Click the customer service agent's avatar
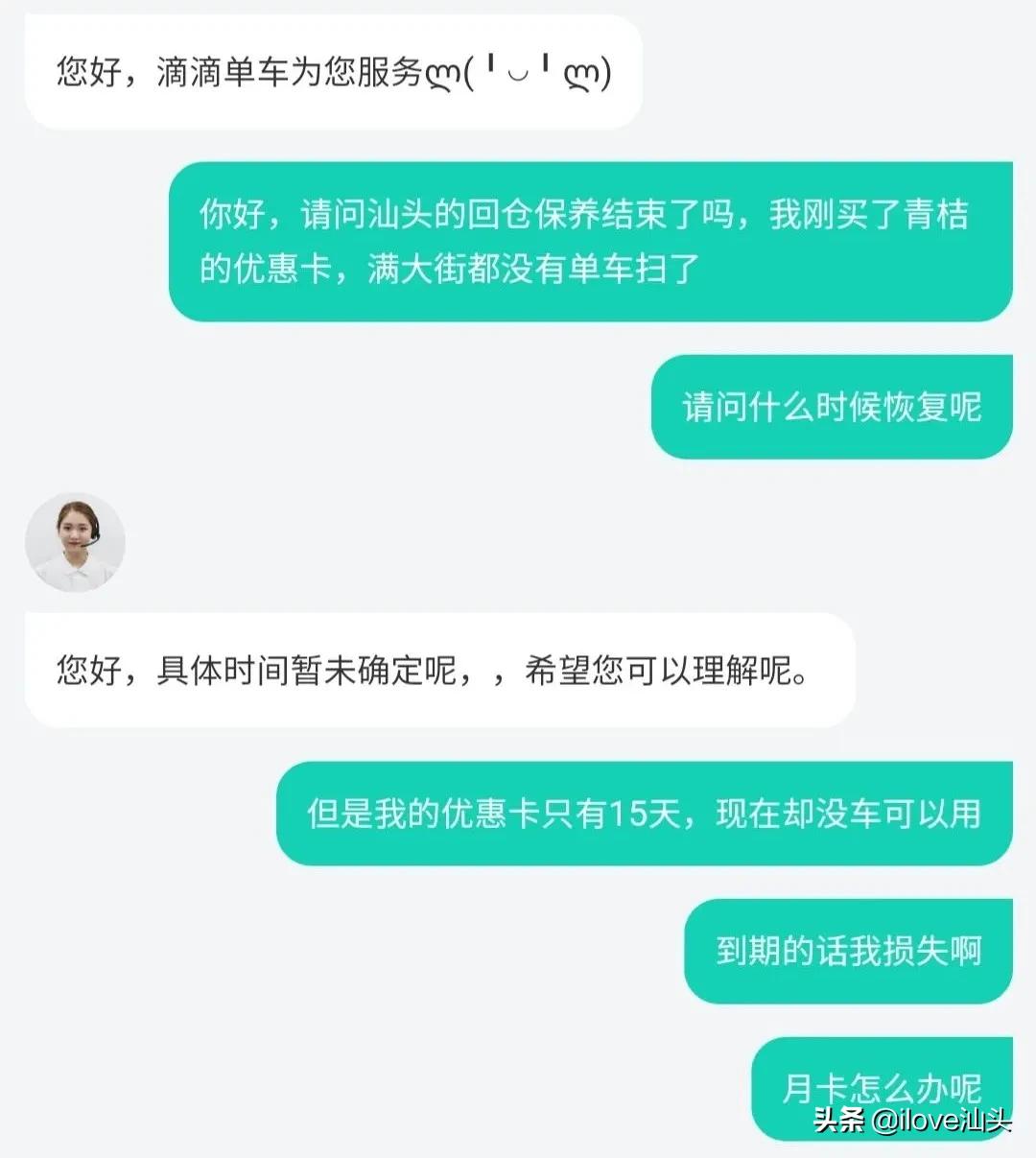This screenshot has height=1158, width=1036. pyautogui.click(x=75, y=542)
